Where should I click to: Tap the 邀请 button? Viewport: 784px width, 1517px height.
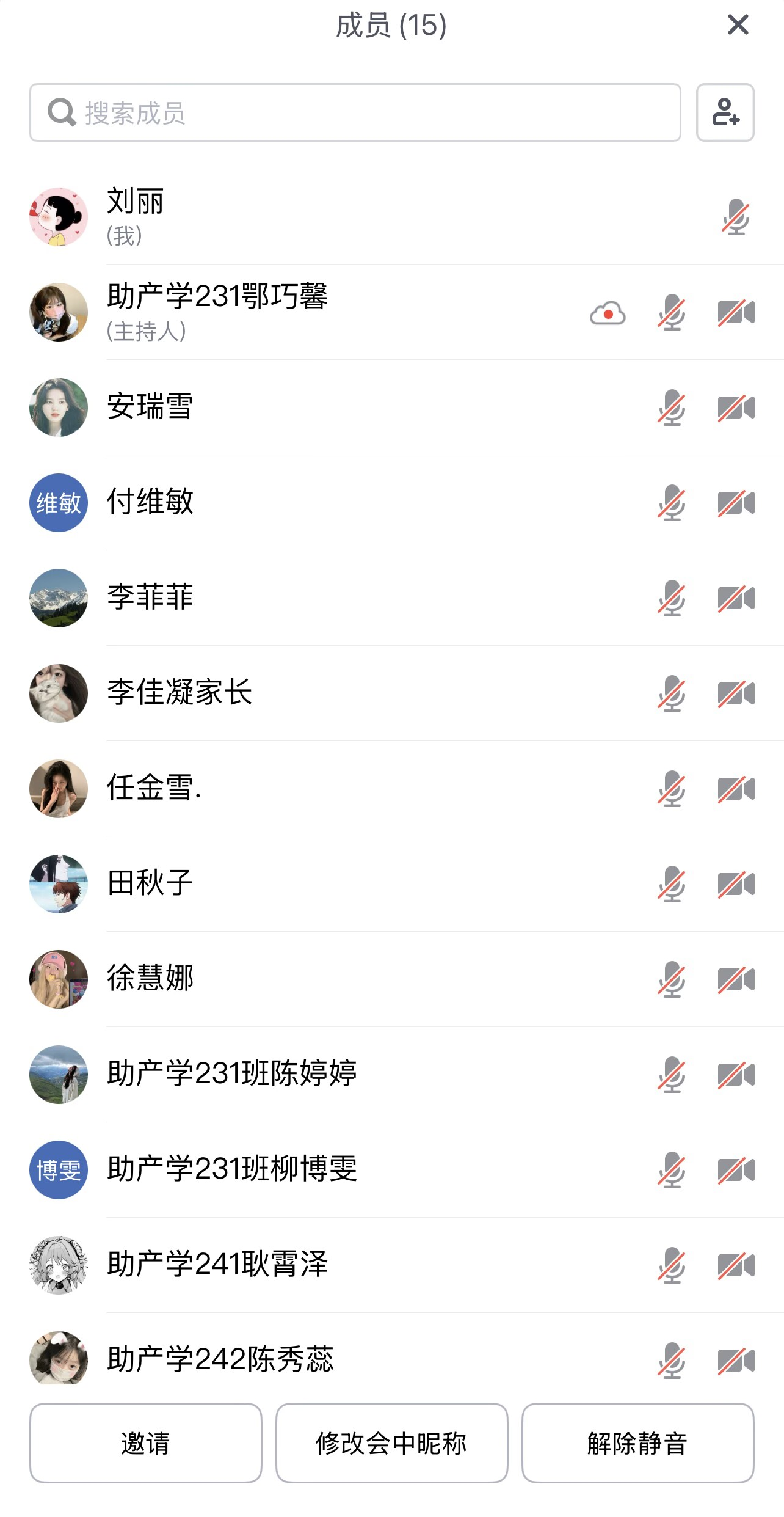point(145,1442)
